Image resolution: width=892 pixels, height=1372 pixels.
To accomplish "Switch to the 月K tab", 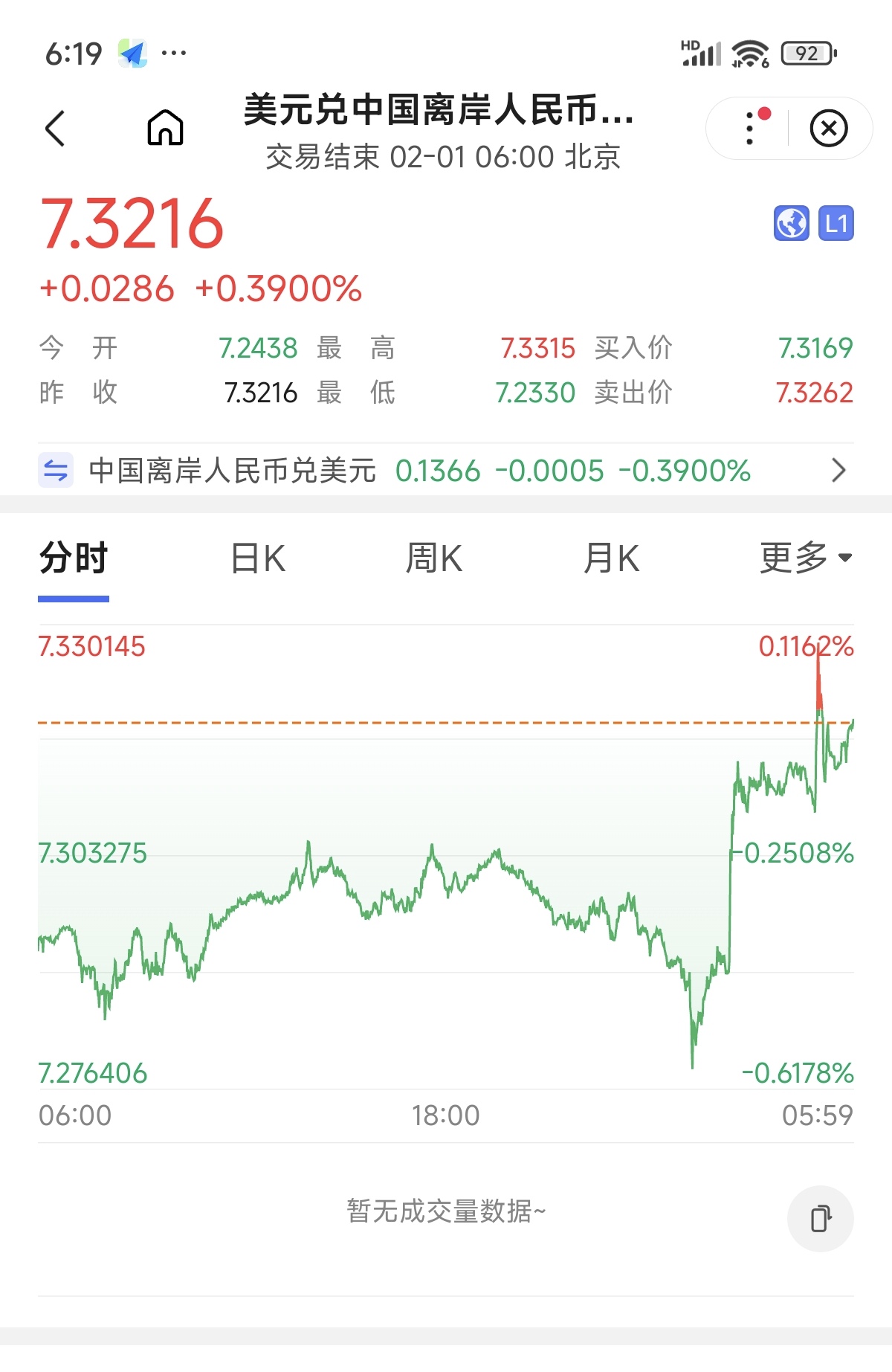I will point(611,557).
